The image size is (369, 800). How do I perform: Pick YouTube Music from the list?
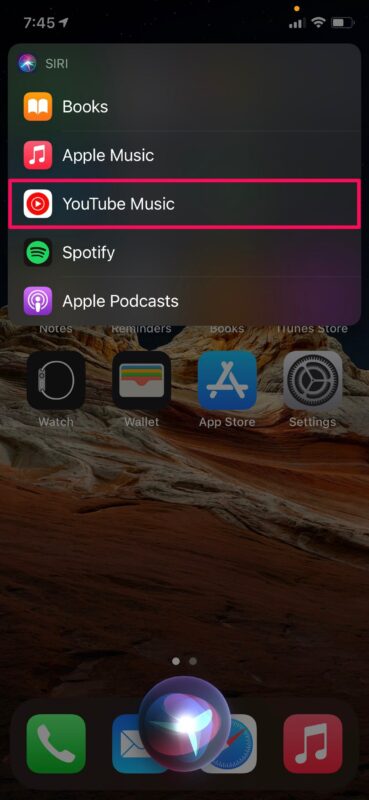point(184,204)
